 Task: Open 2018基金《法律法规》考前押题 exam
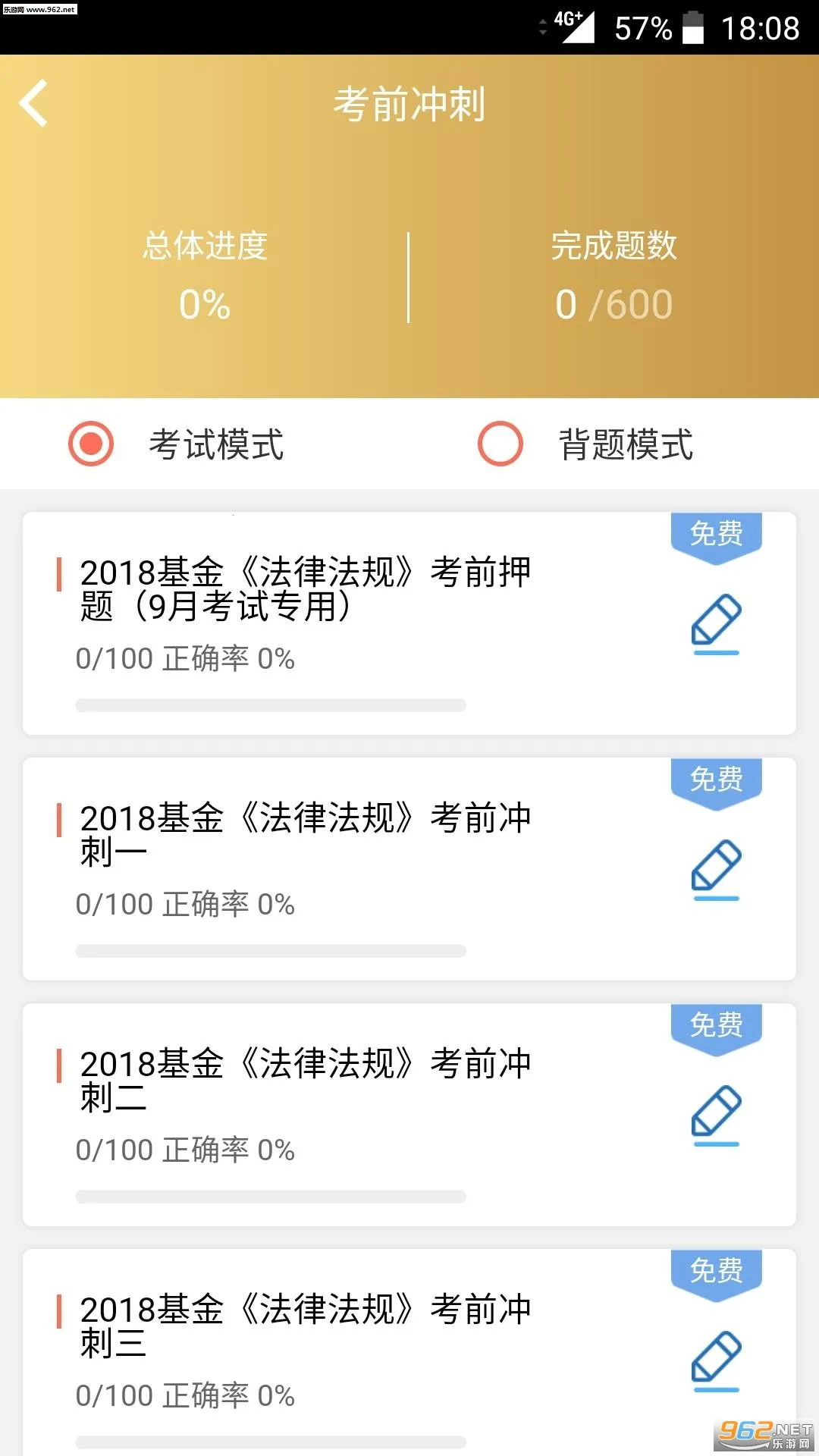[303, 591]
